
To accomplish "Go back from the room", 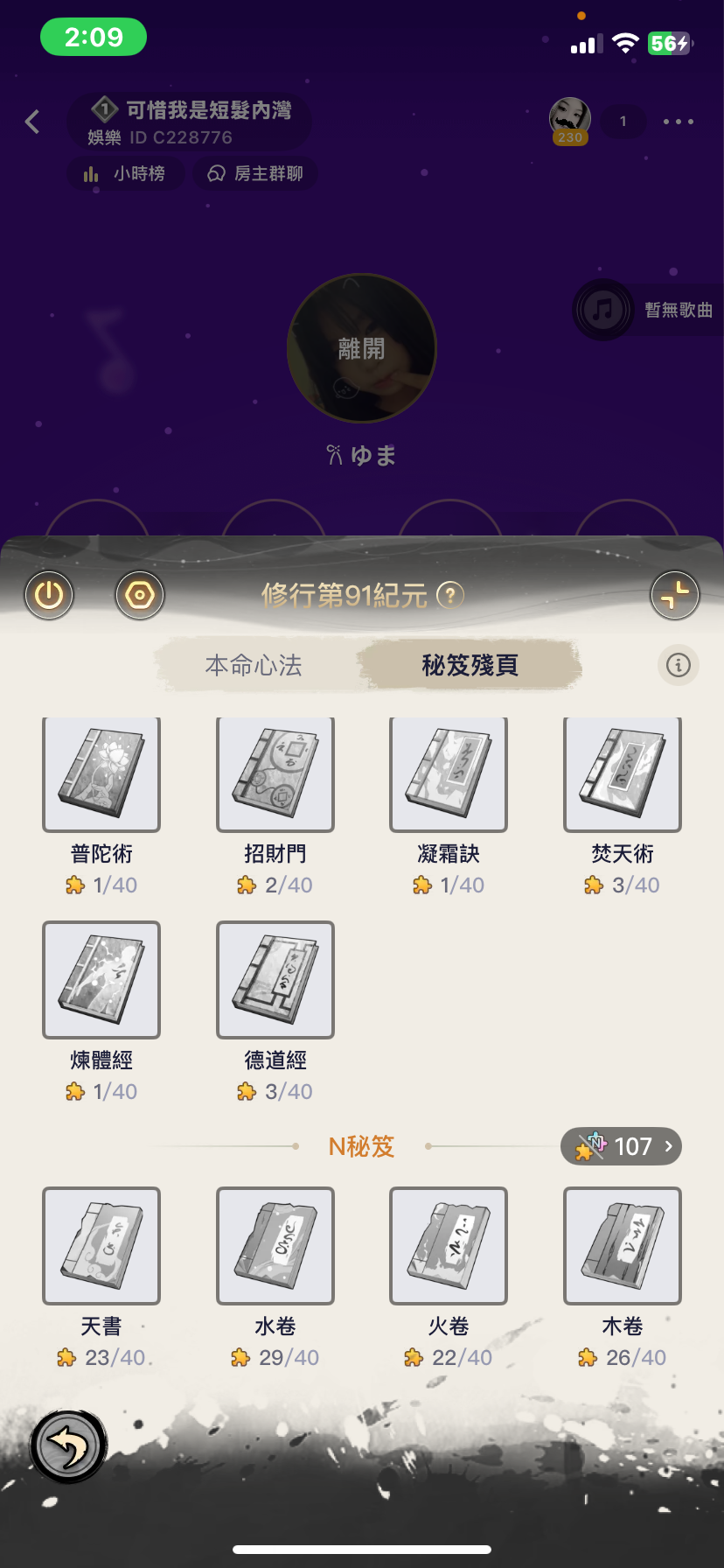I will 33,122.
